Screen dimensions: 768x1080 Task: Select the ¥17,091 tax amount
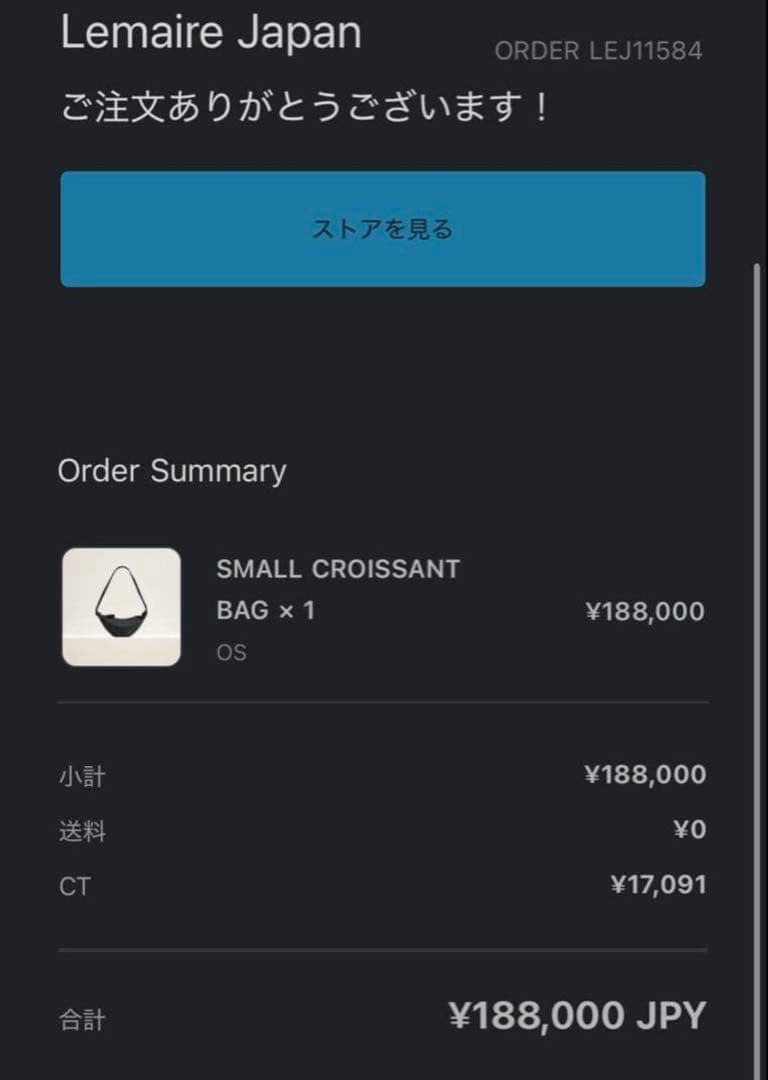(x=657, y=884)
